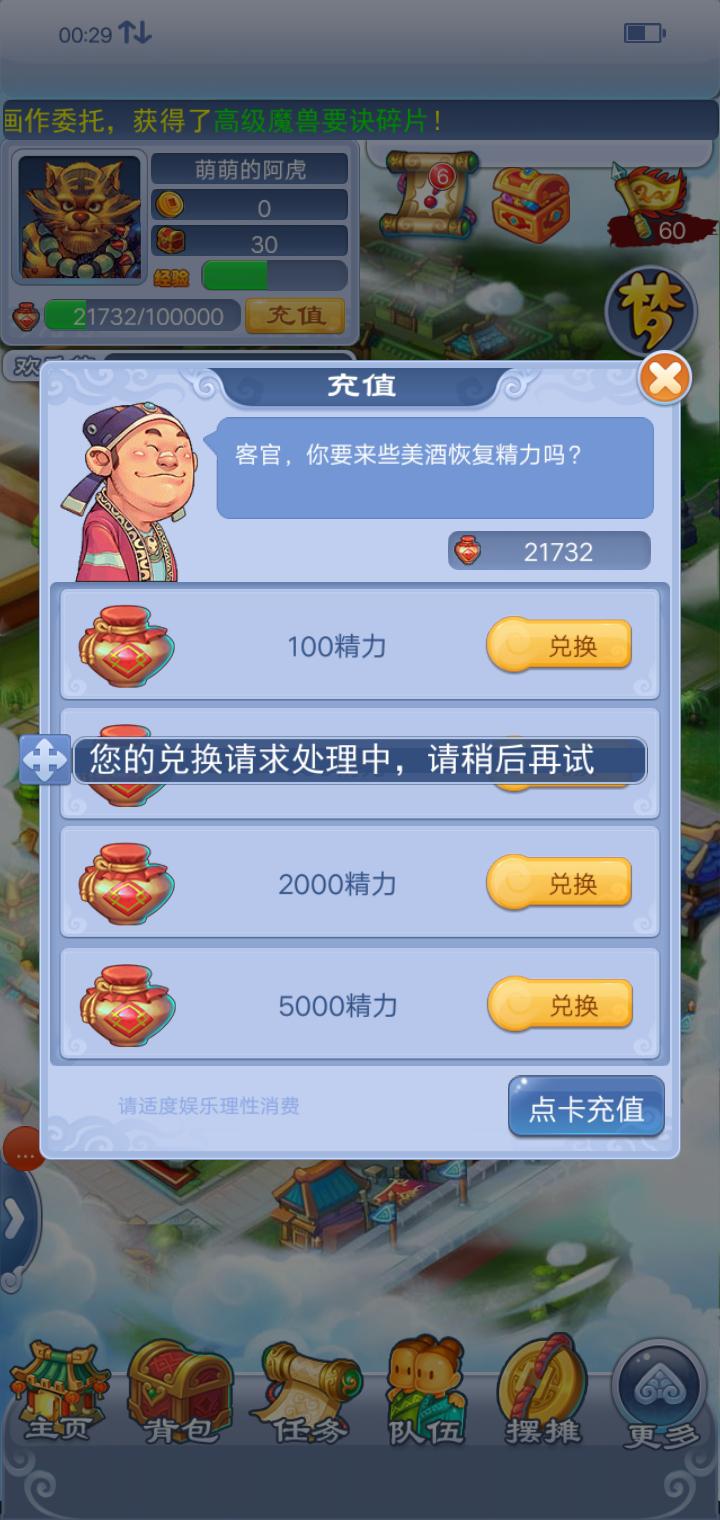Image resolution: width=720 pixels, height=1520 pixels.
Task: Open the round 梦 button
Action: 652,309
